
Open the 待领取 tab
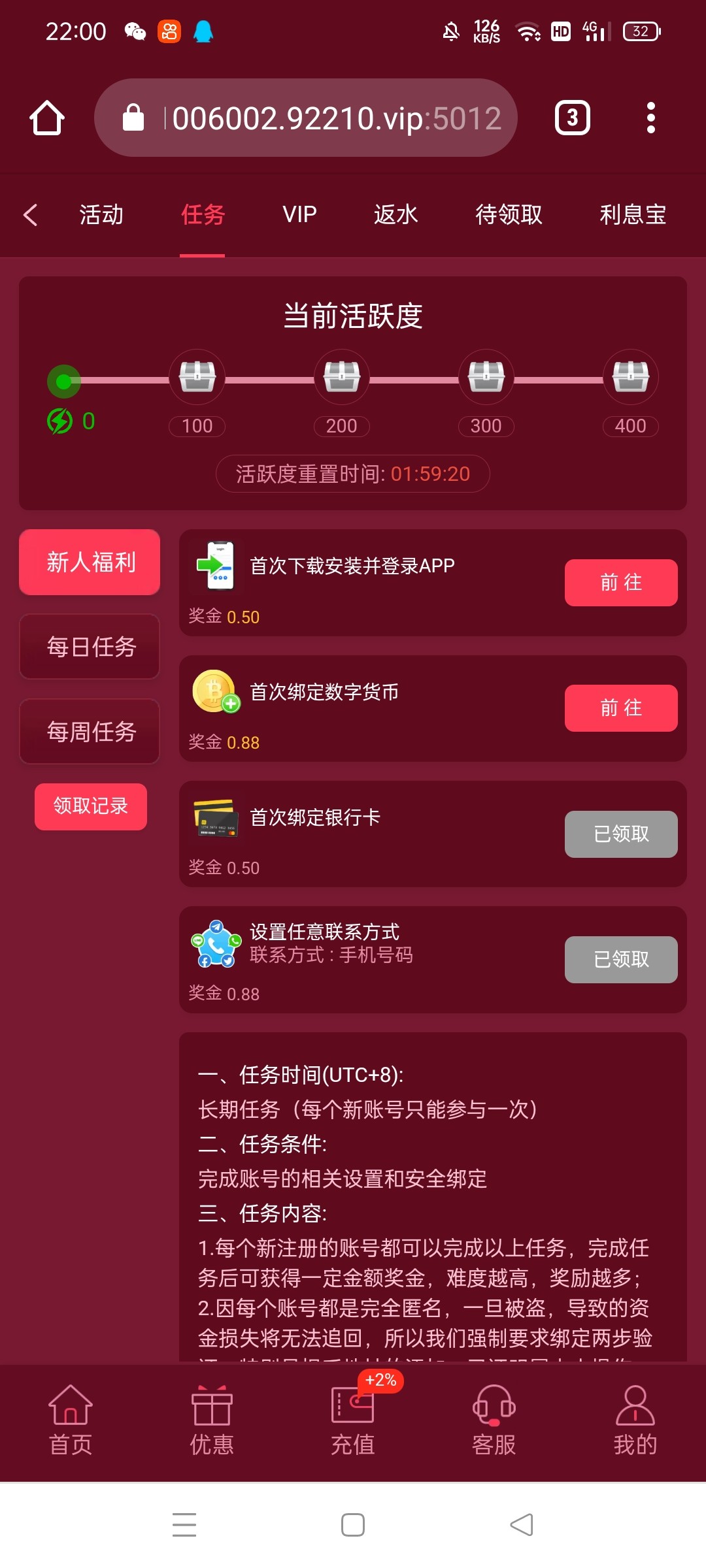509,214
